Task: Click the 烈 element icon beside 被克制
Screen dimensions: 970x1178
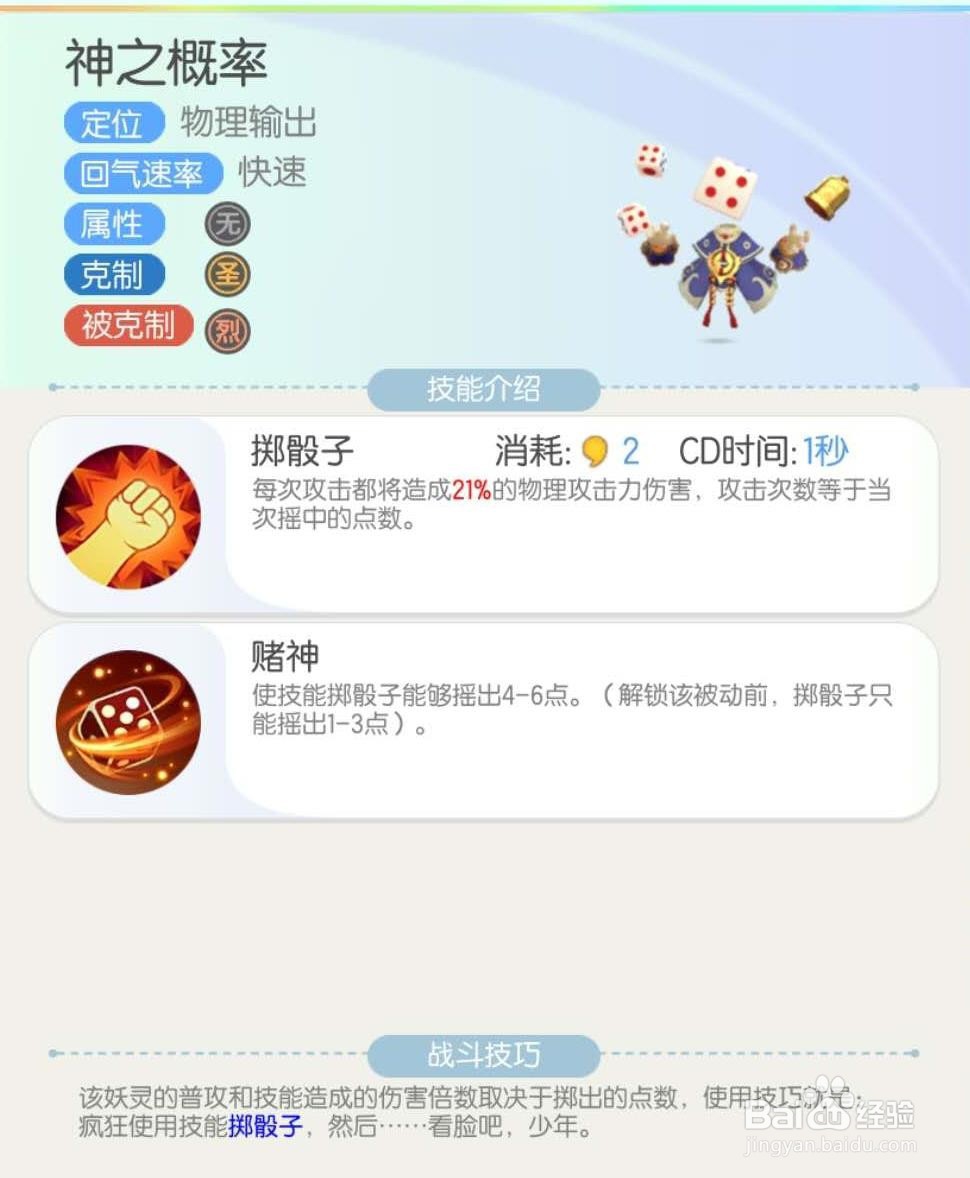Action: pos(228,327)
